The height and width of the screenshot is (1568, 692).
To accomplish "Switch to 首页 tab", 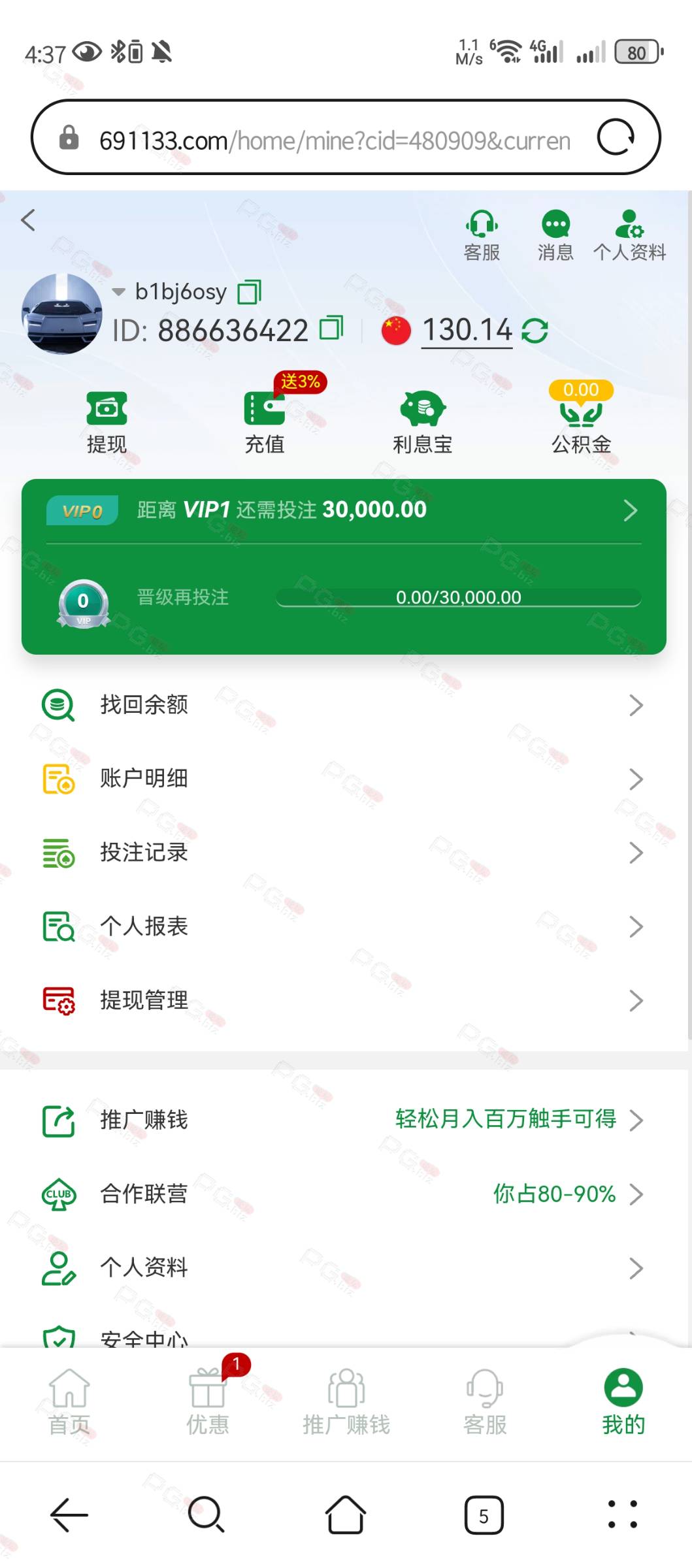I will pyautogui.click(x=69, y=1402).
